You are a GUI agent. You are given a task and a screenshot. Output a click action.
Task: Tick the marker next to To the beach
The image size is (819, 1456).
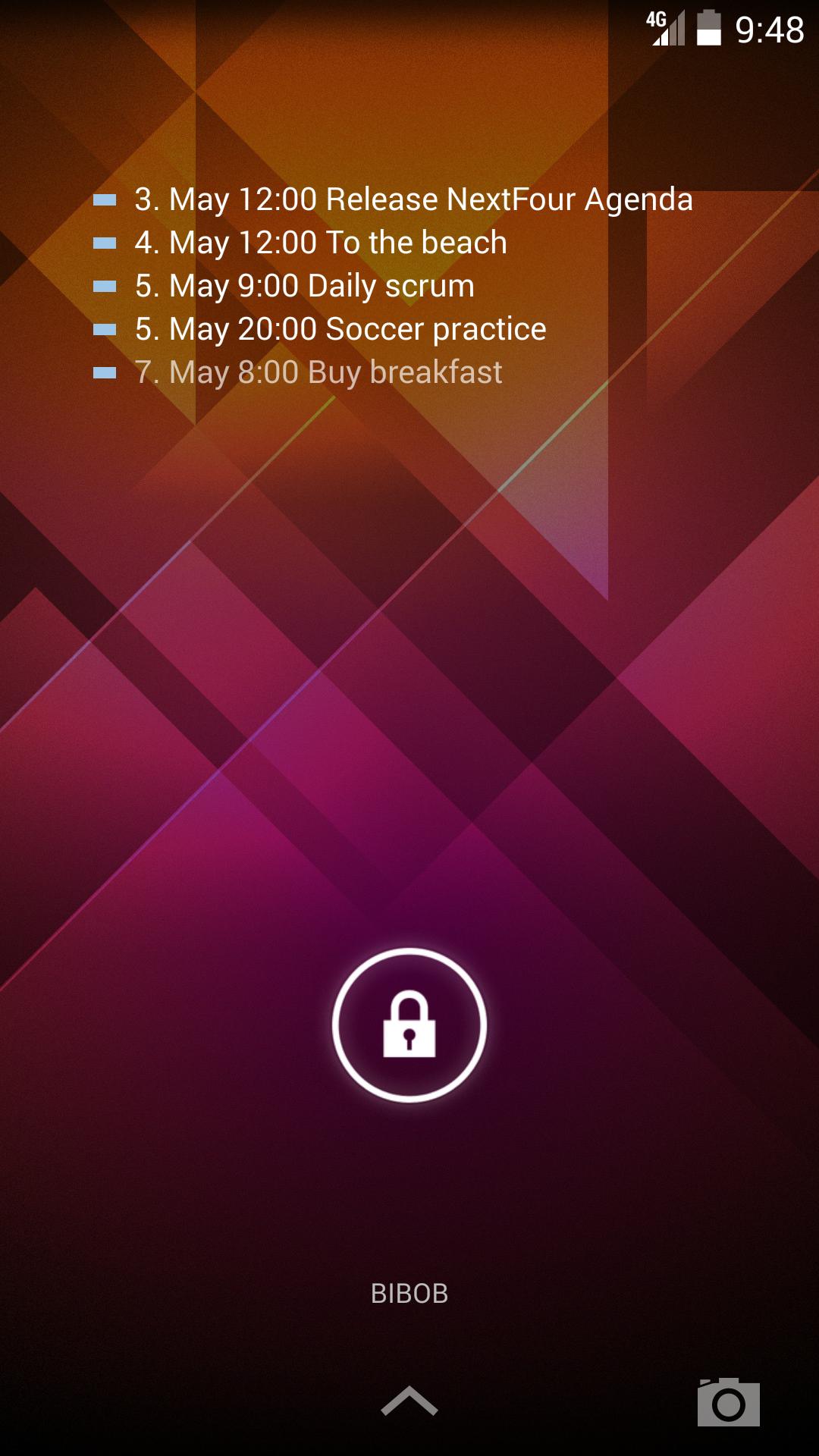104,243
